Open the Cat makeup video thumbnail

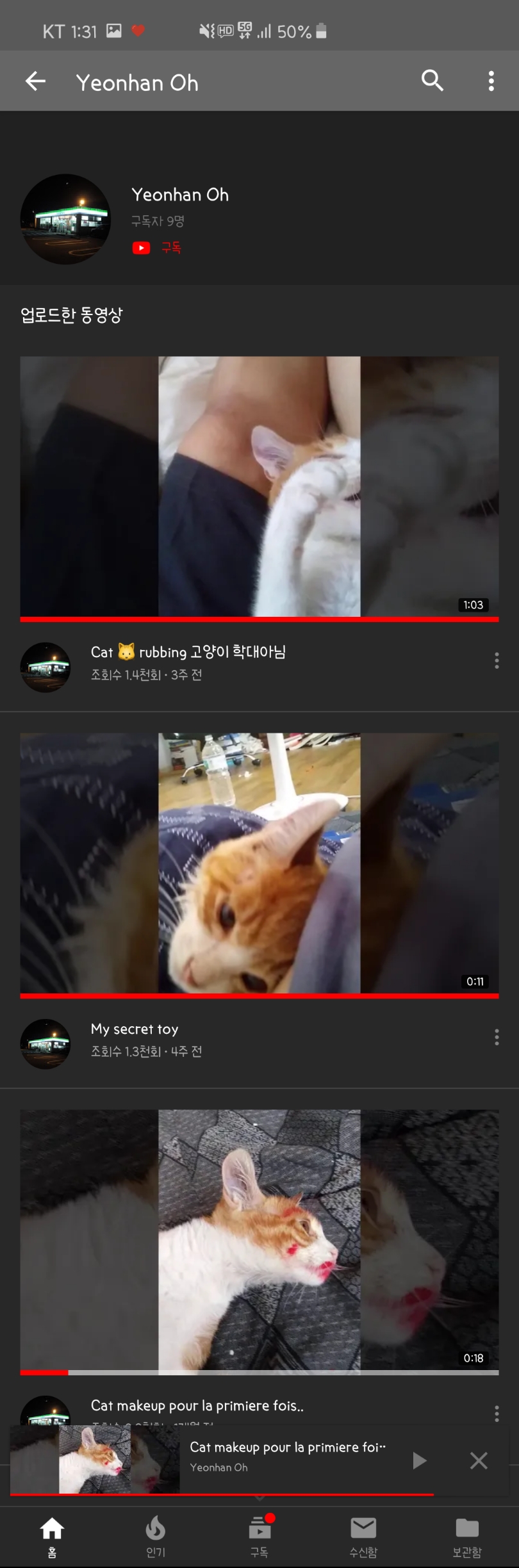pyautogui.click(x=259, y=1240)
